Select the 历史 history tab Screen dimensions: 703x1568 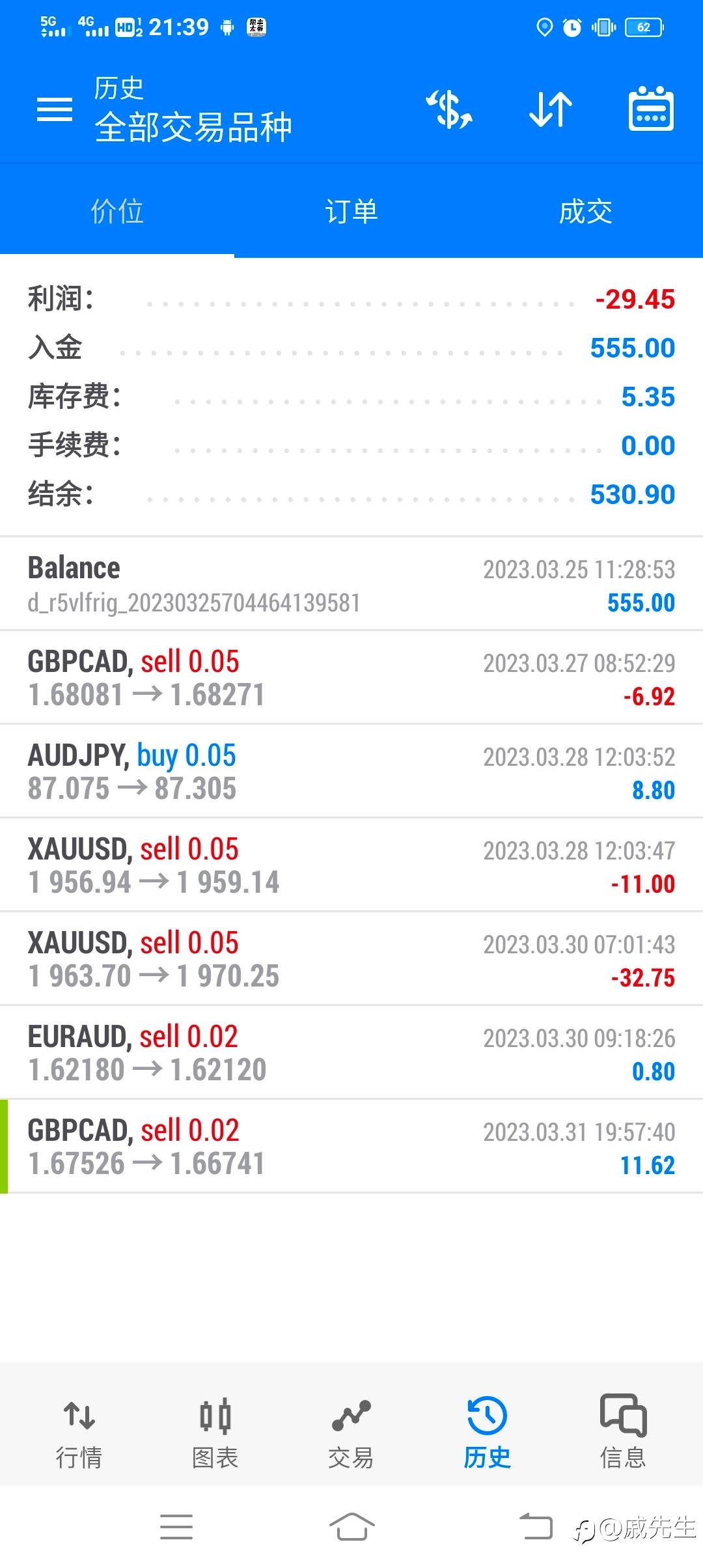(487, 1433)
